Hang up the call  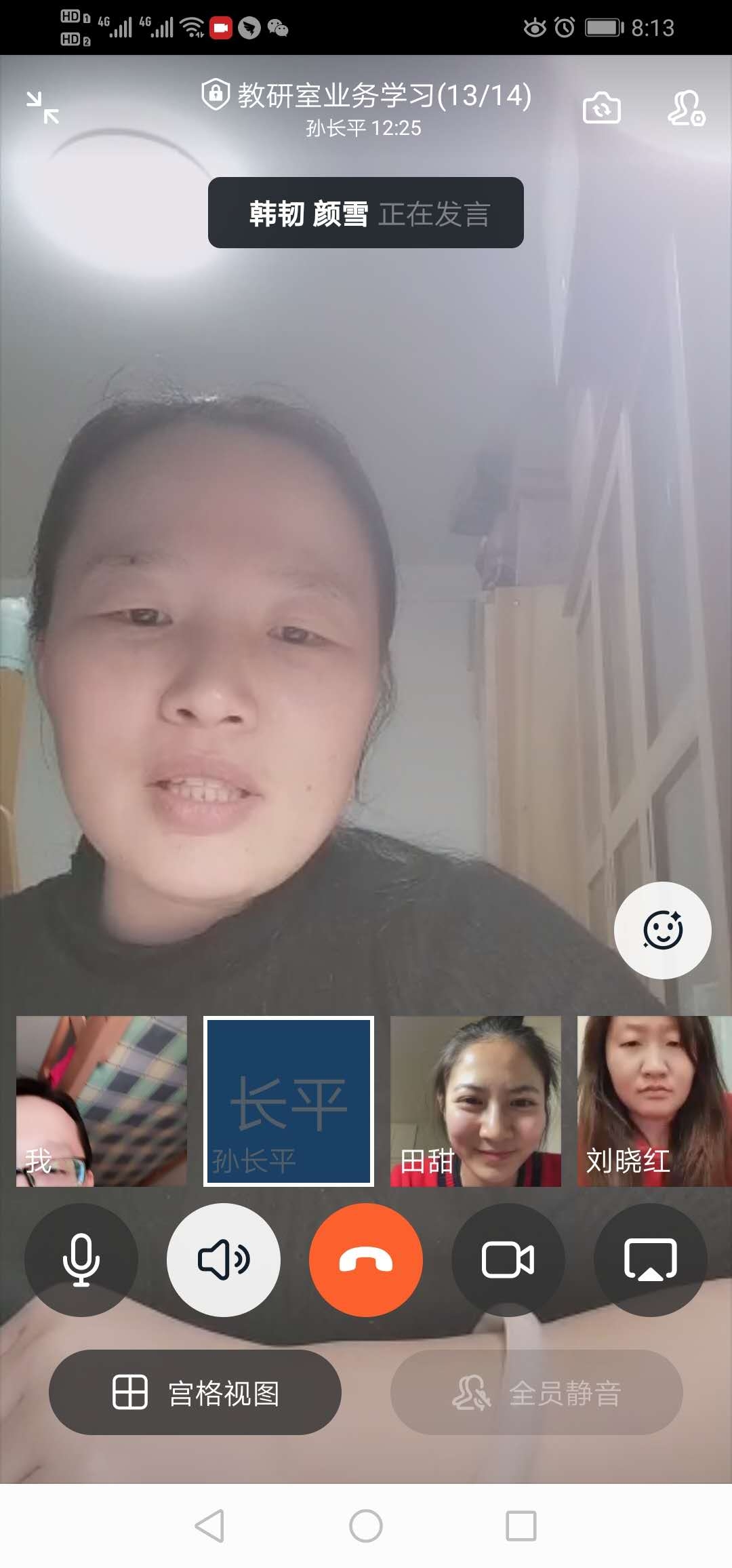point(366,1259)
